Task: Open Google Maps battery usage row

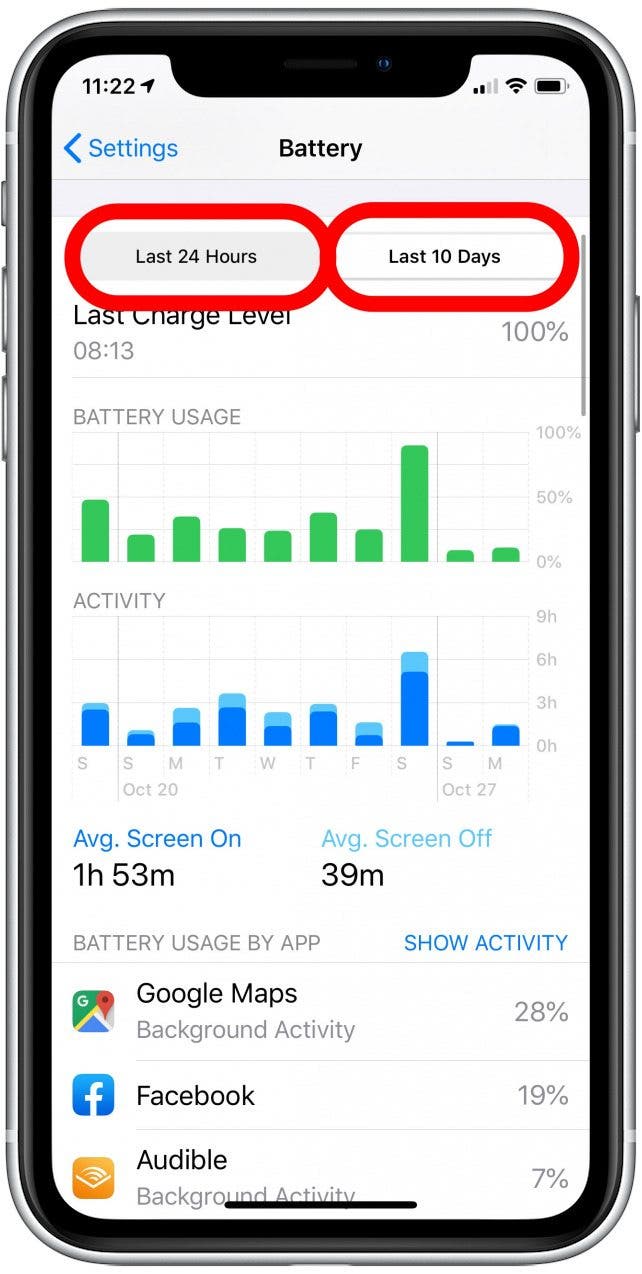Action: pos(320,1011)
